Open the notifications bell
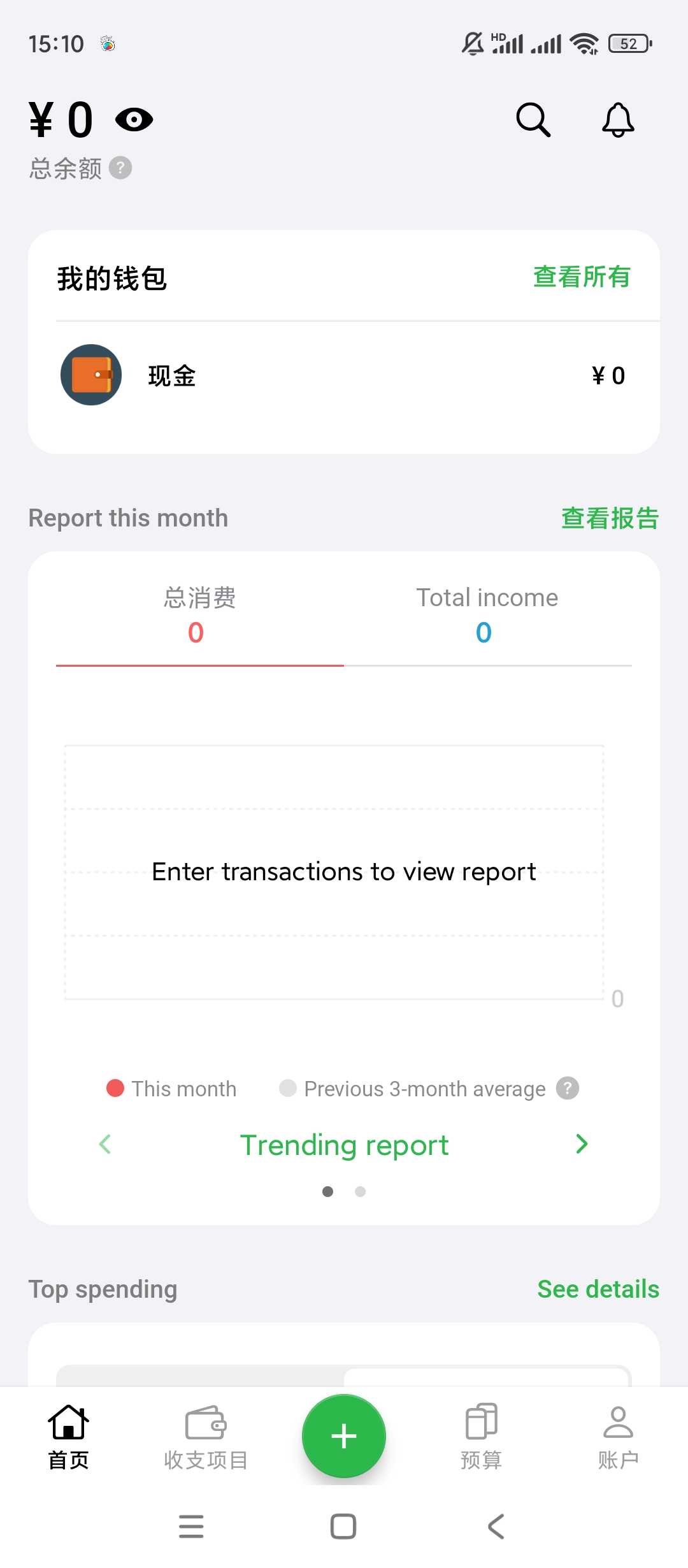 coord(618,119)
